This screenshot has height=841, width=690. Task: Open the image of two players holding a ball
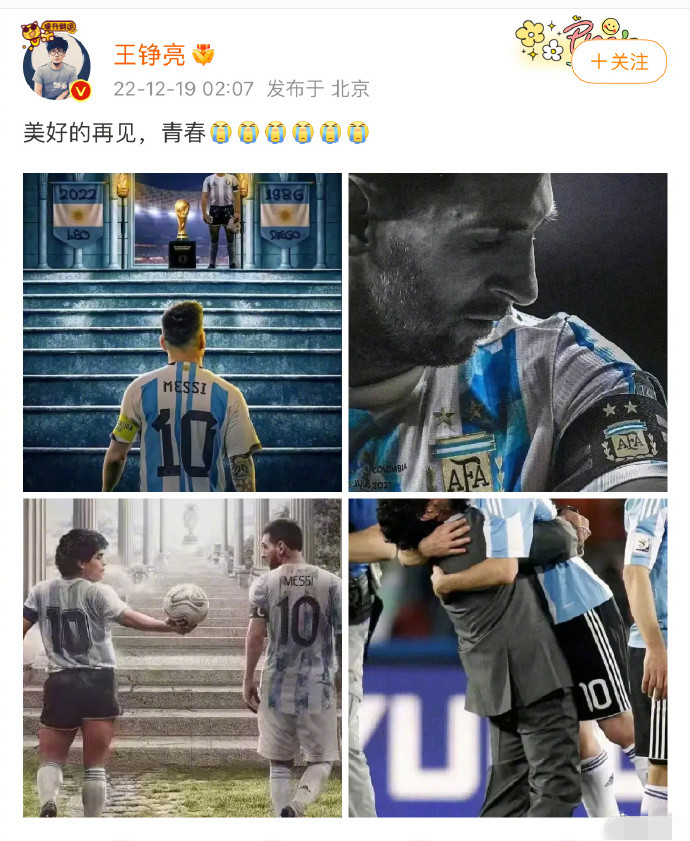(182, 657)
